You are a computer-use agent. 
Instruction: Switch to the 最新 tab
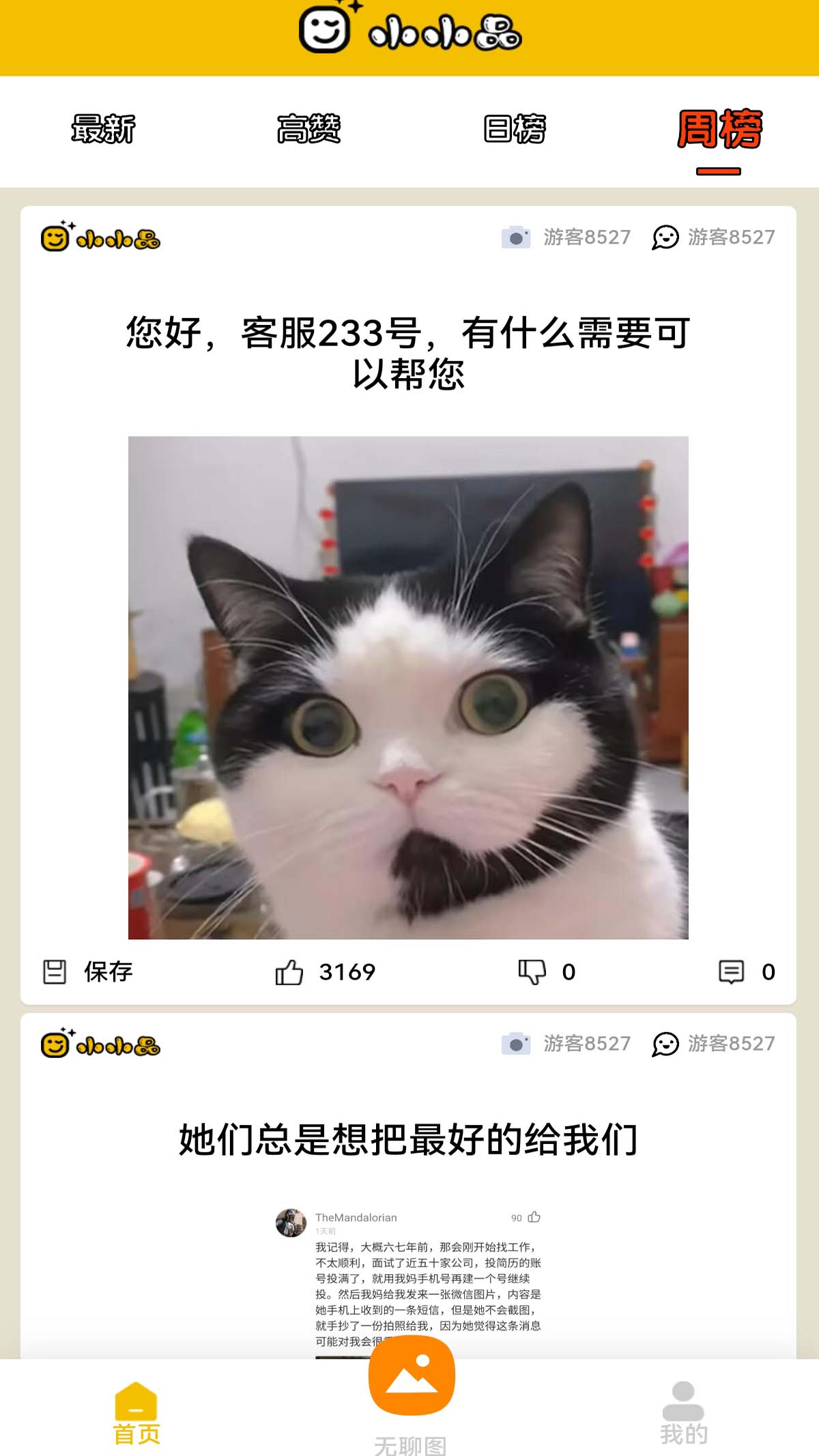[x=103, y=129]
